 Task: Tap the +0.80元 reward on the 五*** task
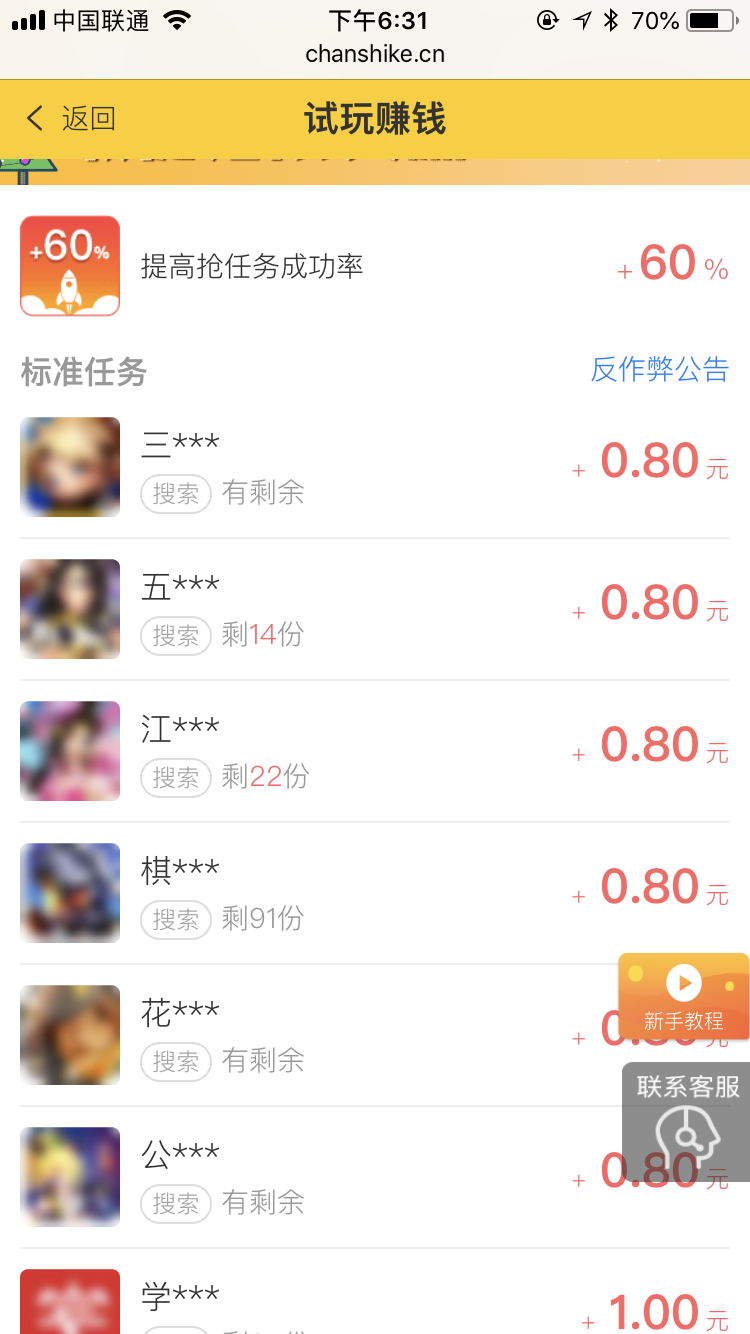point(650,604)
